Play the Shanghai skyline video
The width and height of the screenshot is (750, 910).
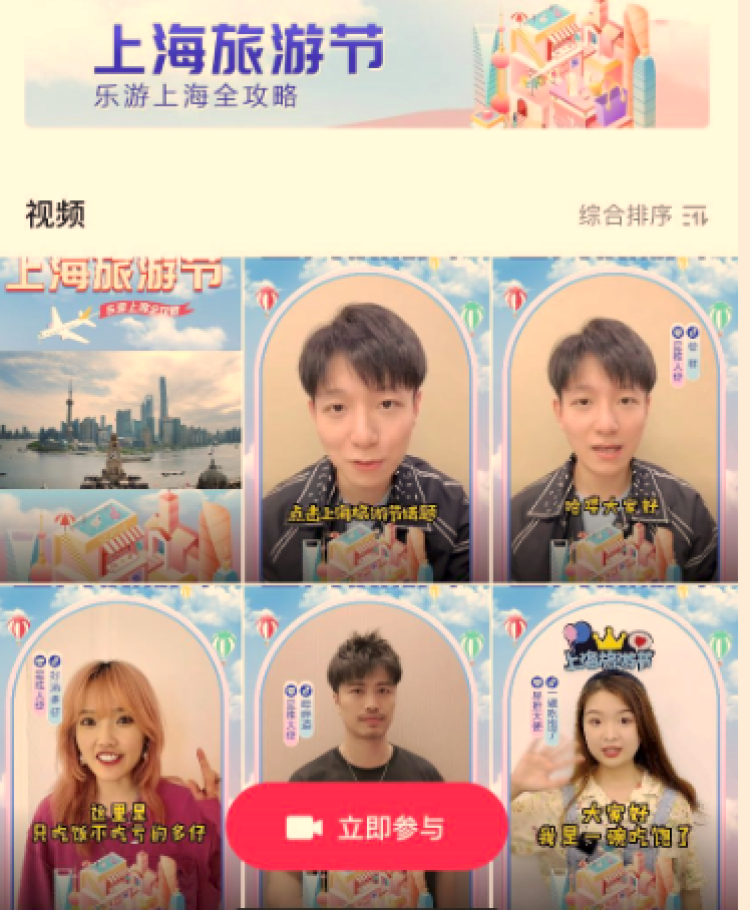point(120,420)
